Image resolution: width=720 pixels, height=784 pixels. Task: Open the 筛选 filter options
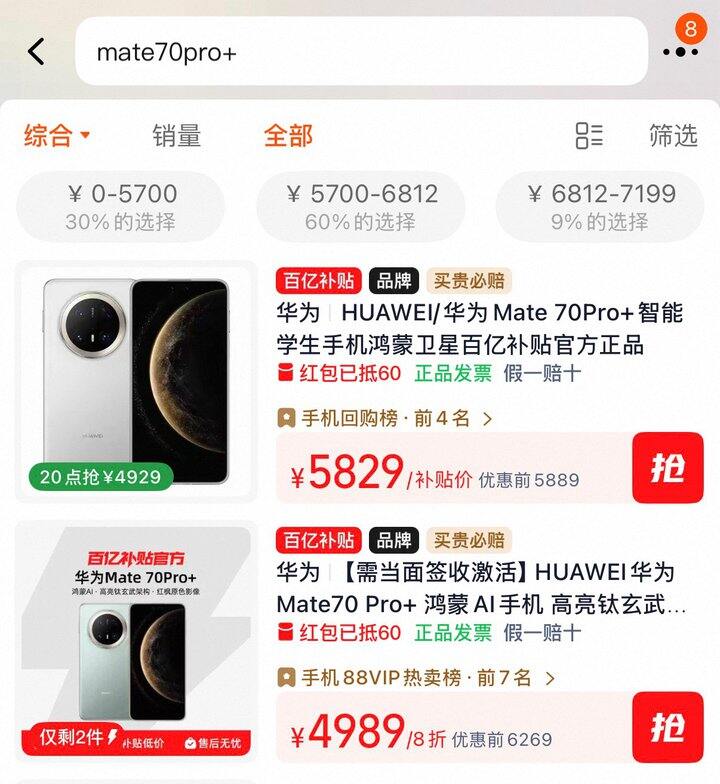point(673,135)
